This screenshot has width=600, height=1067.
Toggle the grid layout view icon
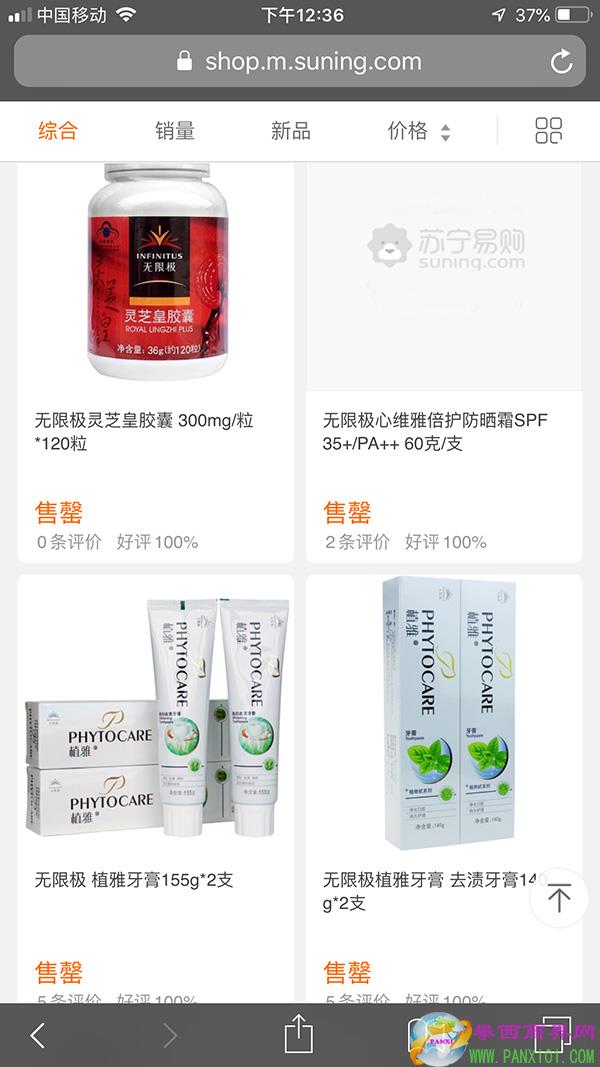click(x=548, y=130)
